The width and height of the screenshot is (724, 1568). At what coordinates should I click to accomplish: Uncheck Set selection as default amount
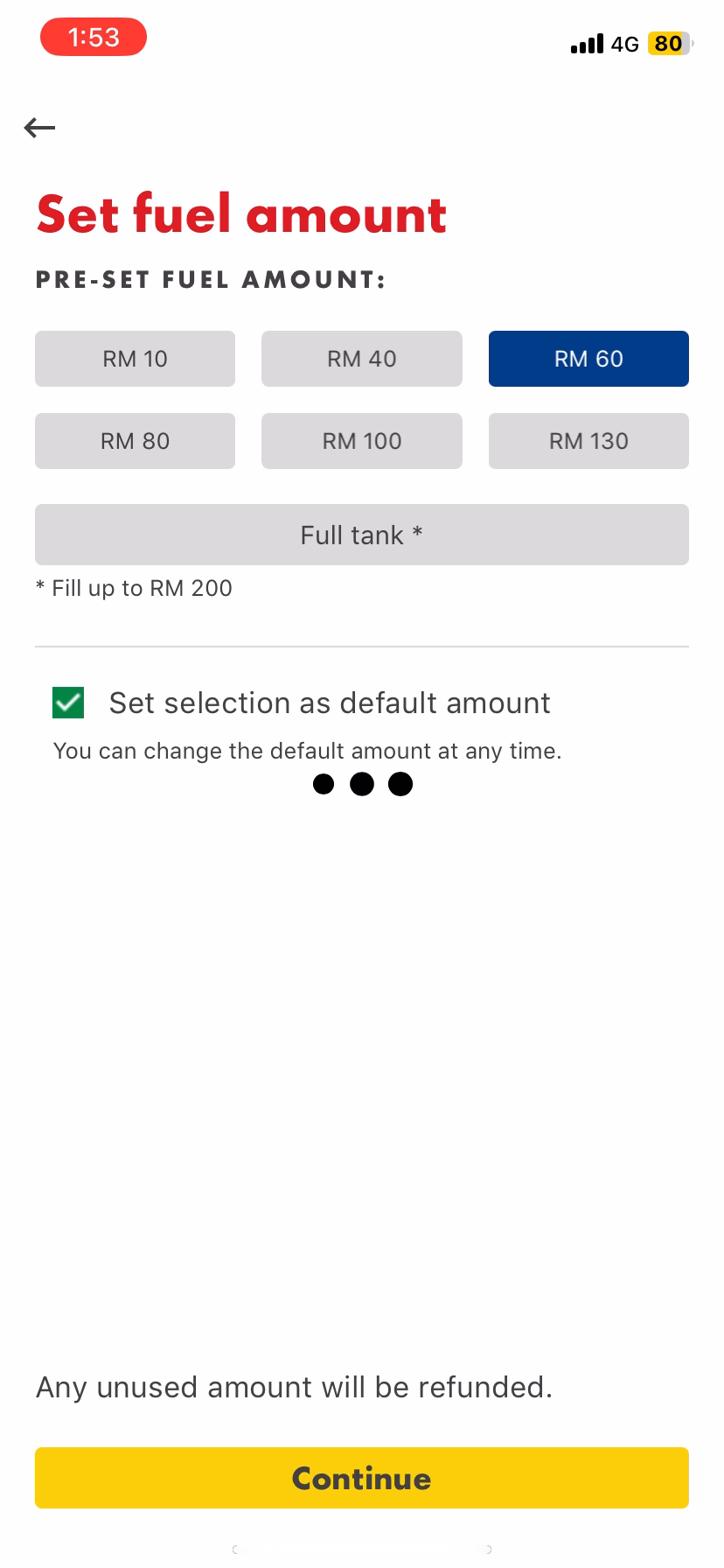(68, 703)
